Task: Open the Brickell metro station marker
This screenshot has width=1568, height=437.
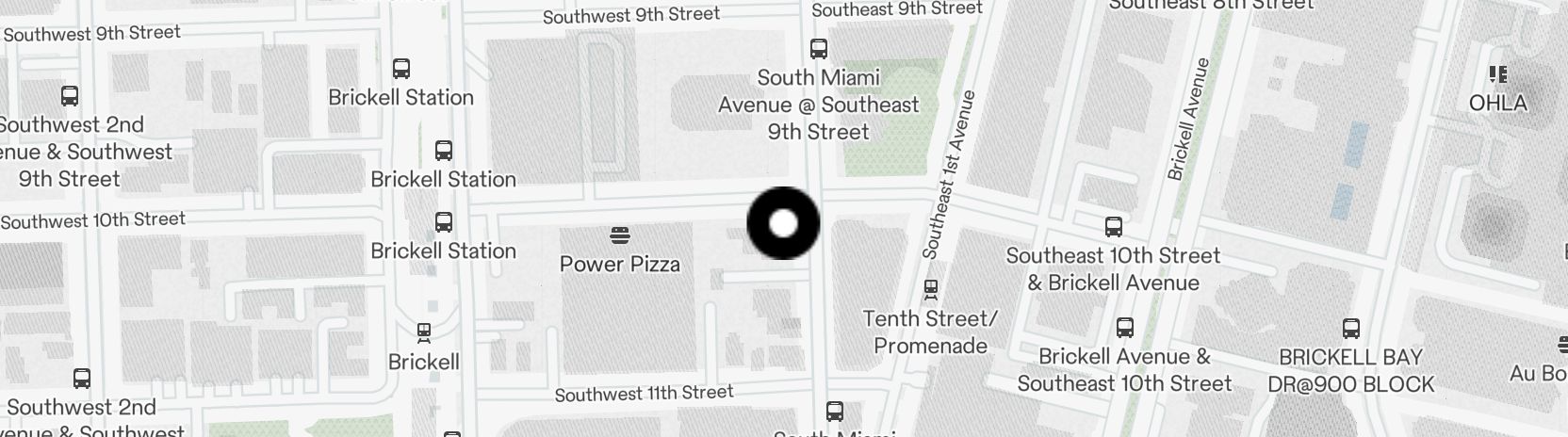Action: tap(424, 333)
